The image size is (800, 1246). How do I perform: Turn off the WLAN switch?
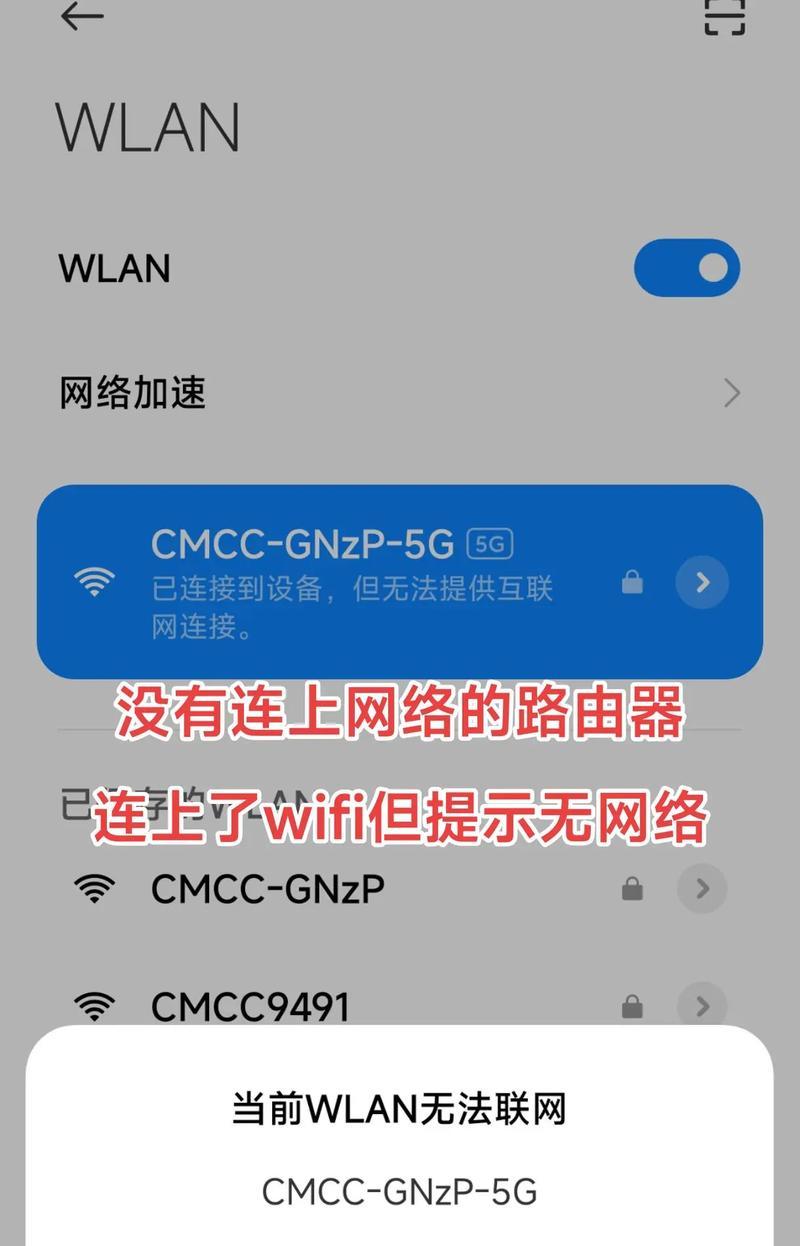(x=687, y=268)
